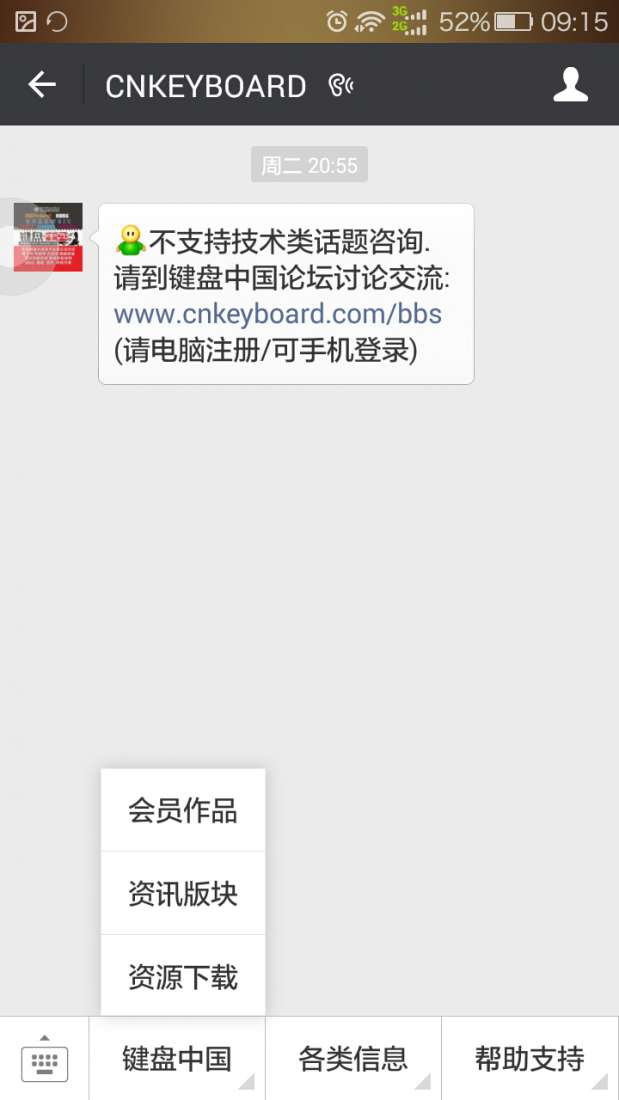Collapse the 键盘中国 bottom menu

click(177, 1058)
